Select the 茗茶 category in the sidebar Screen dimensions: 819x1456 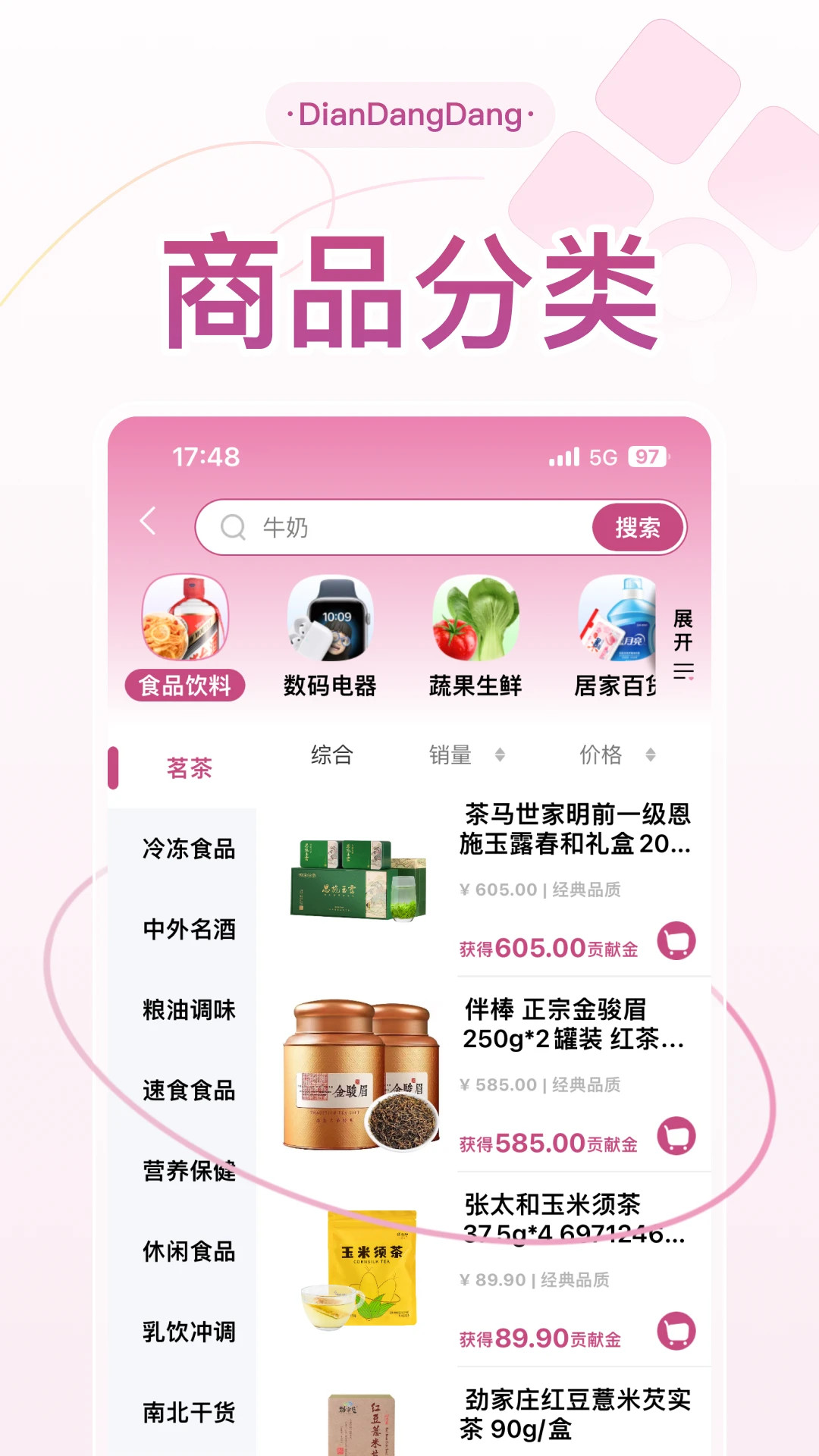[x=190, y=767]
